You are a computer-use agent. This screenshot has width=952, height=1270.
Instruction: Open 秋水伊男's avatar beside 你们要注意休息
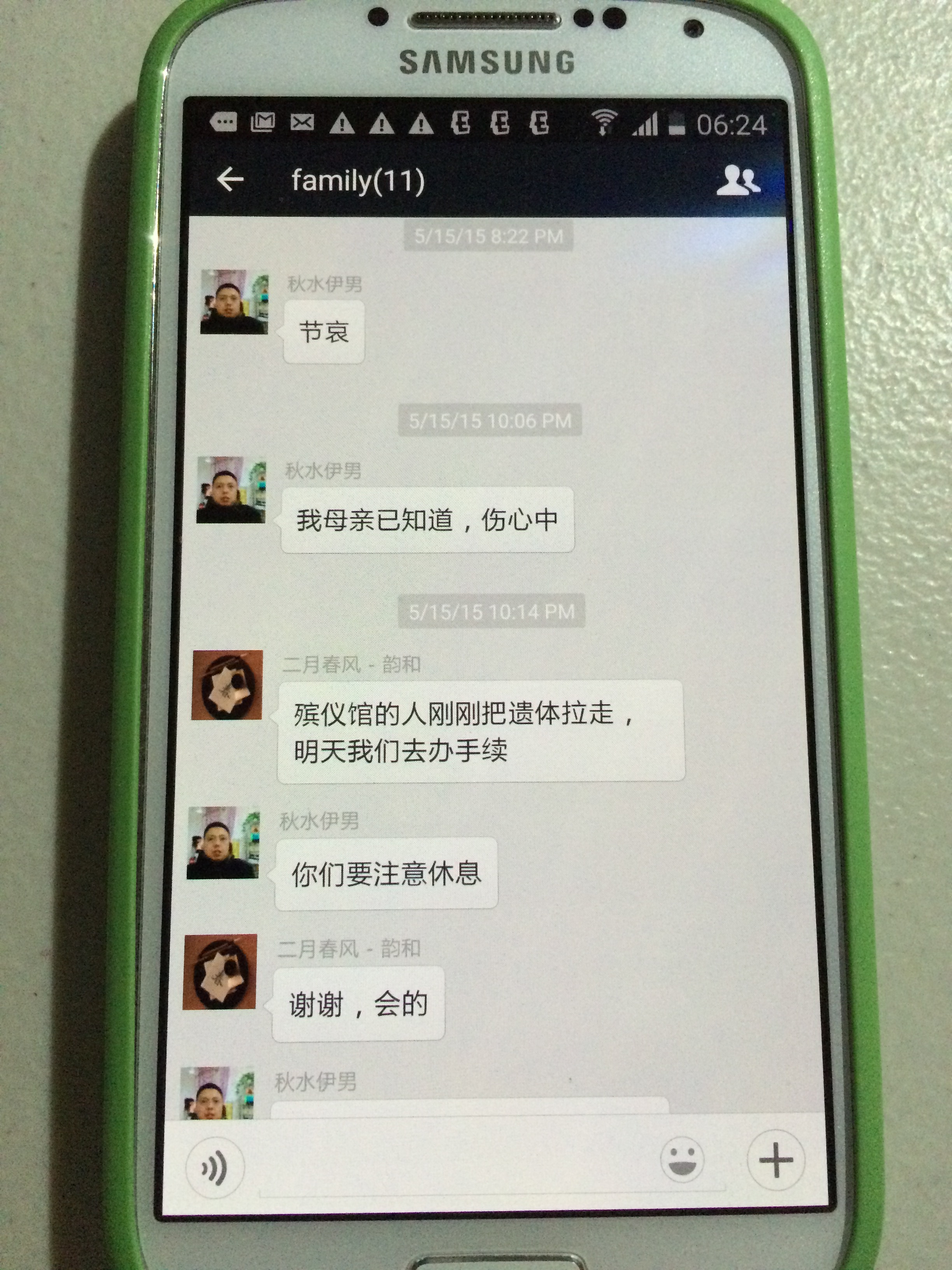(x=223, y=842)
